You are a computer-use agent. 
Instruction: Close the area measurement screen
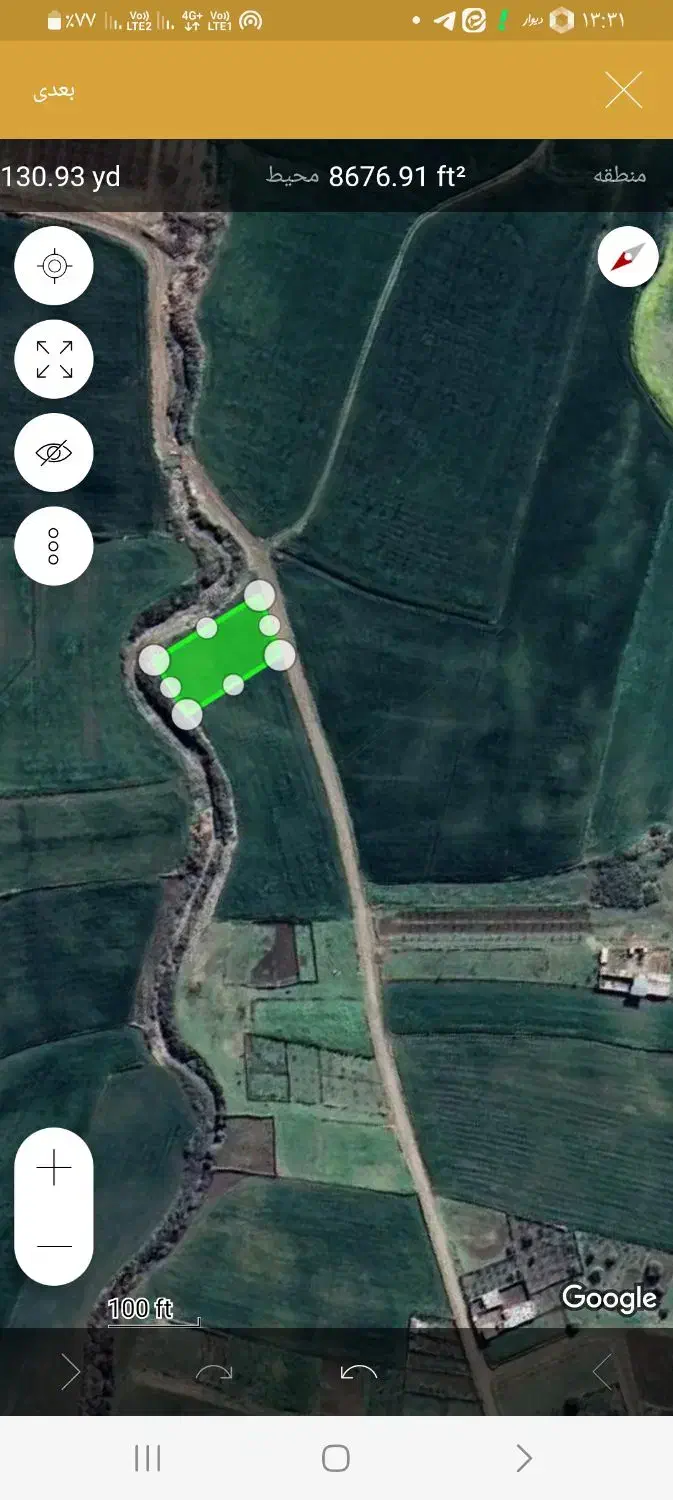[x=624, y=91]
